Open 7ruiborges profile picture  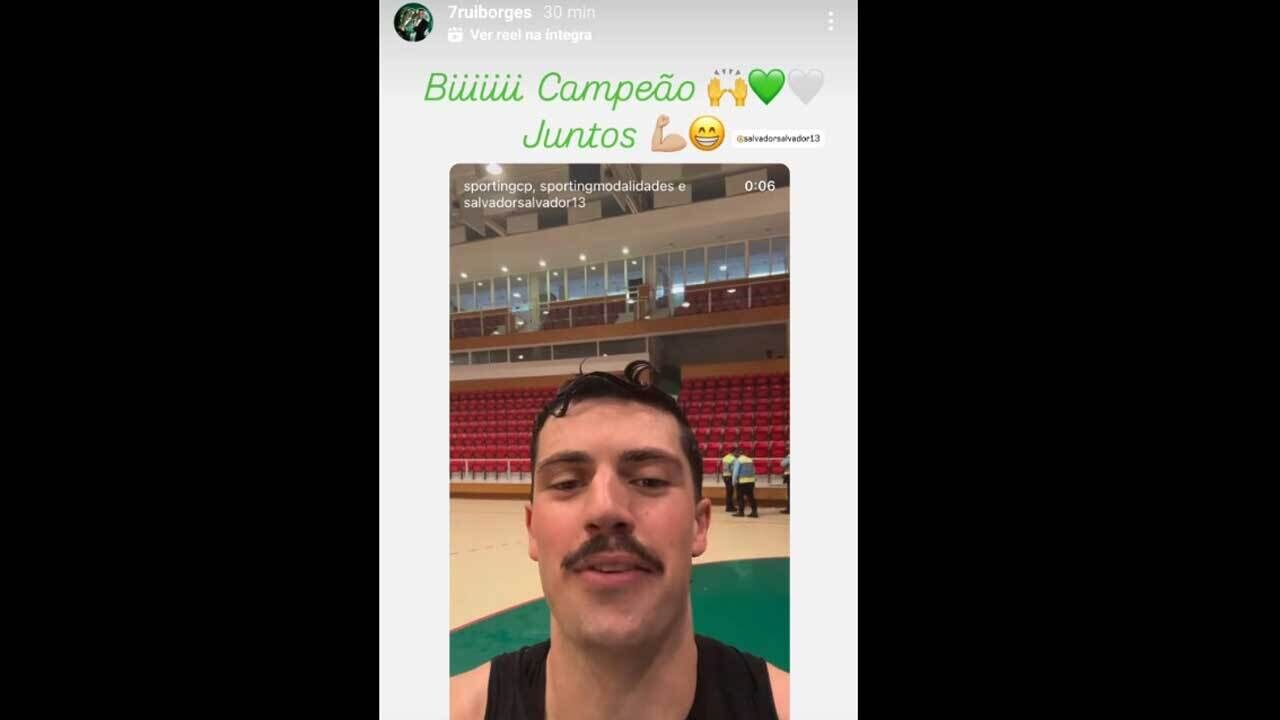413,22
